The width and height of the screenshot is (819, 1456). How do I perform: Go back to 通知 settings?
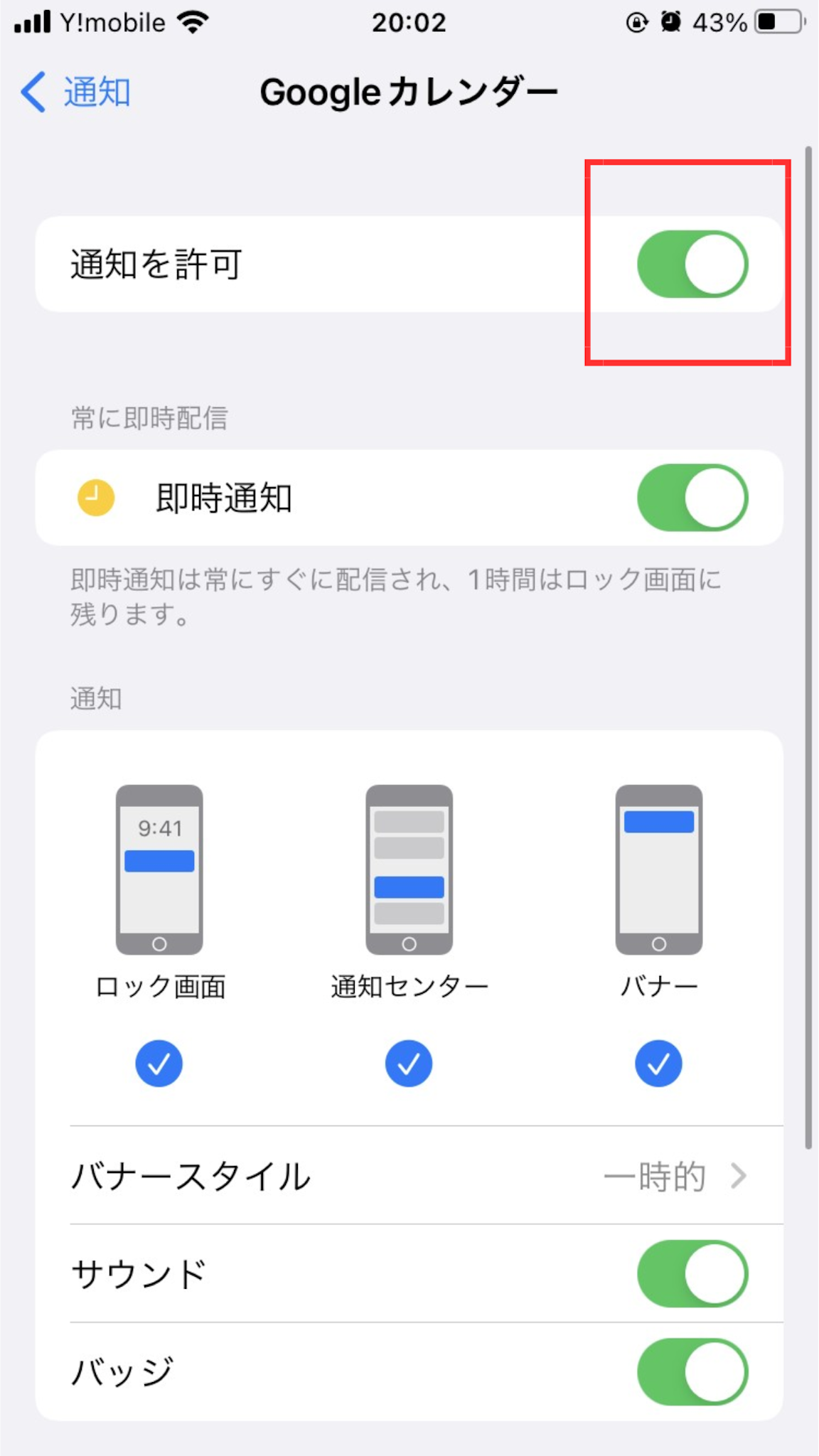pos(75,92)
